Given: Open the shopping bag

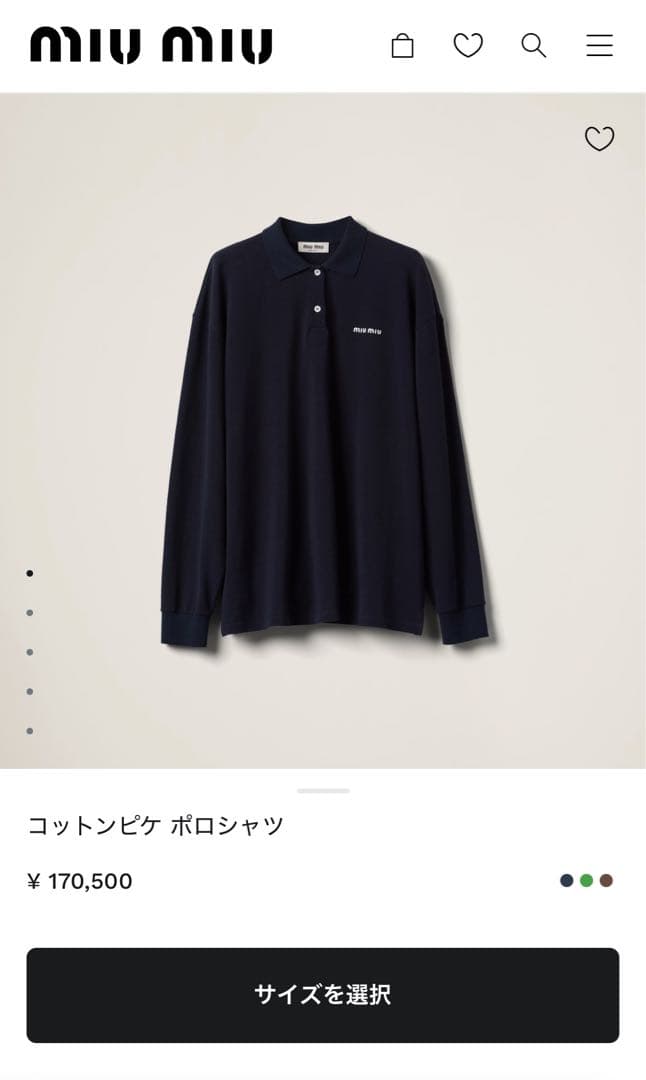Looking at the screenshot, I should pyautogui.click(x=402, y=46).
